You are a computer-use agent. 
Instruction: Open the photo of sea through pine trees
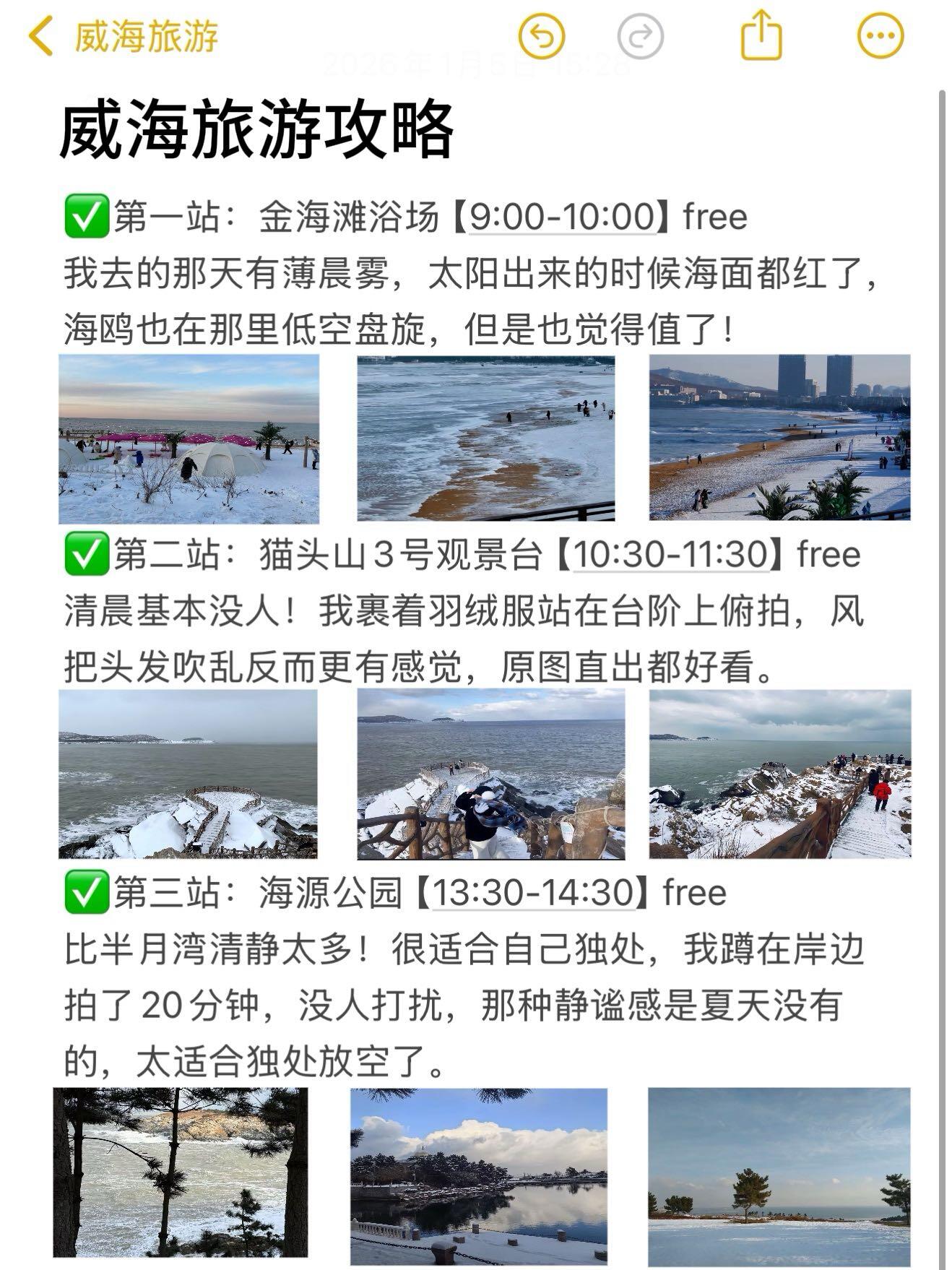click(x=181, y=1172)
